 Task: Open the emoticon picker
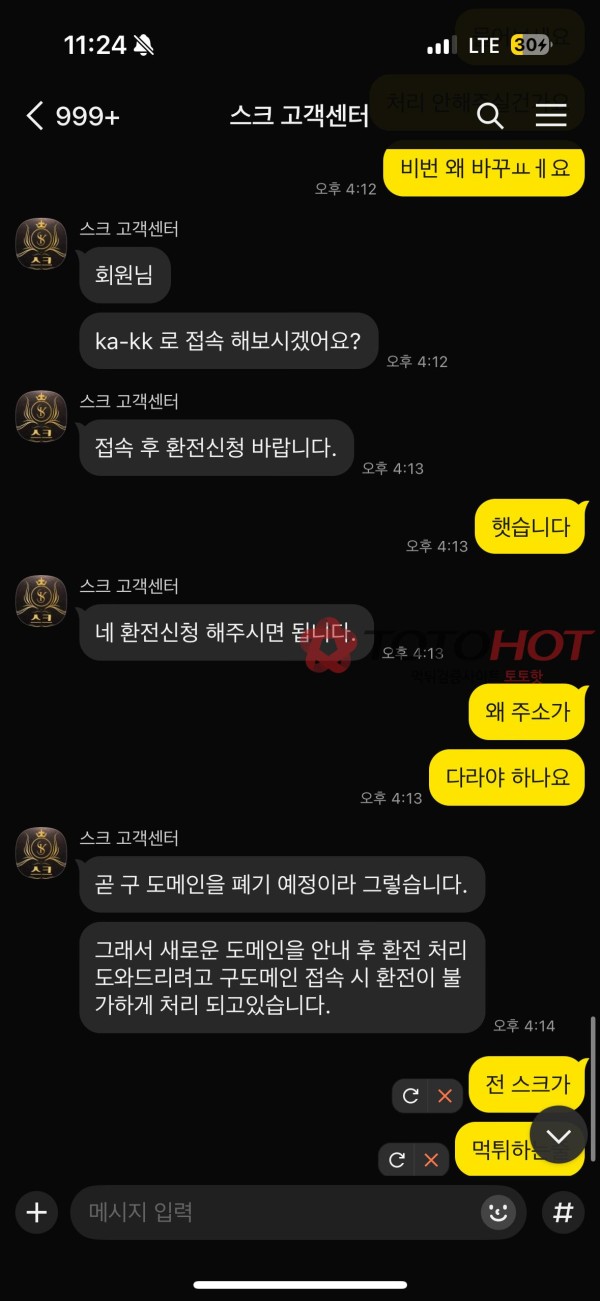tap(497, 1213)
